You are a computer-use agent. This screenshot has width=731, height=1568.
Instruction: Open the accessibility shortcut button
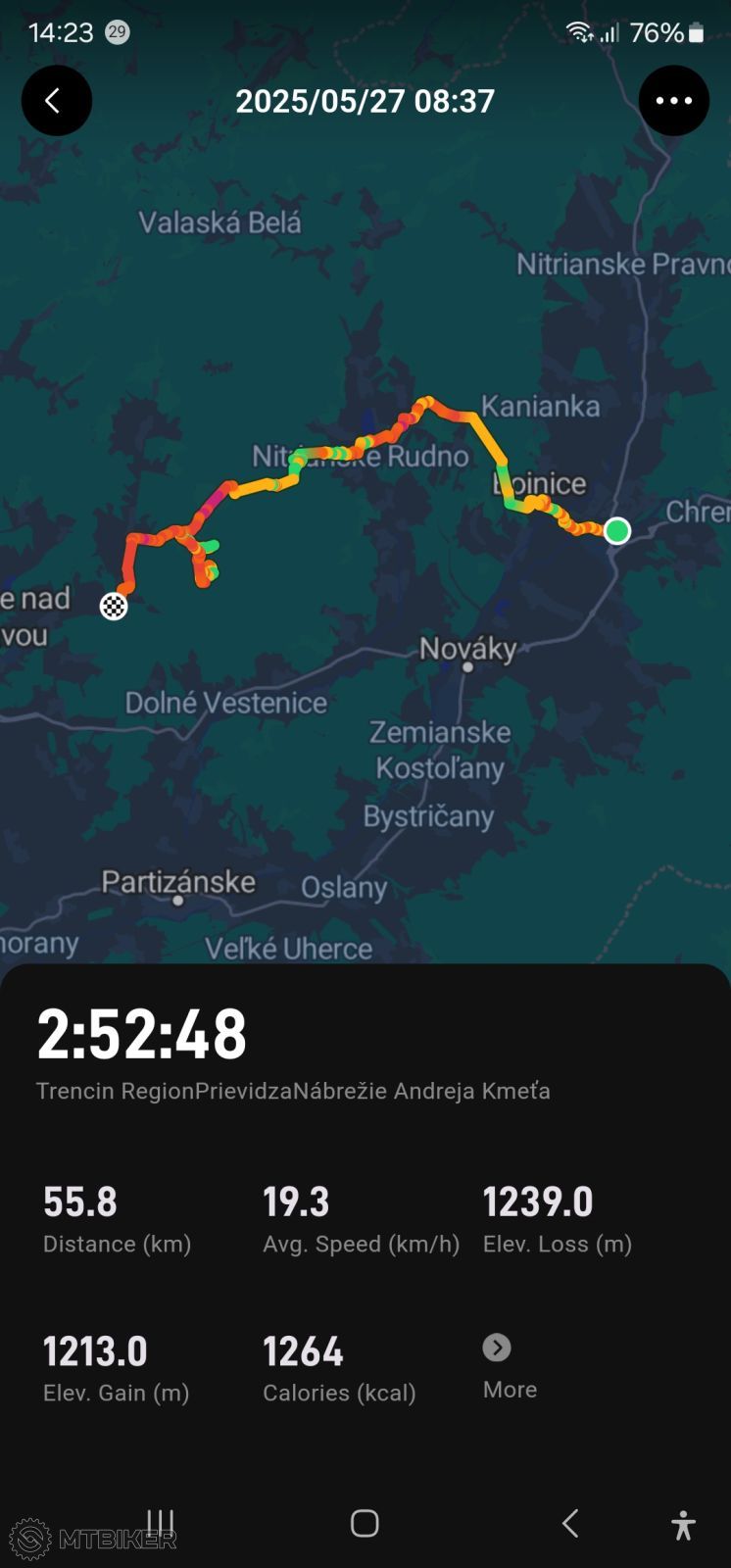pos(683,1525)
